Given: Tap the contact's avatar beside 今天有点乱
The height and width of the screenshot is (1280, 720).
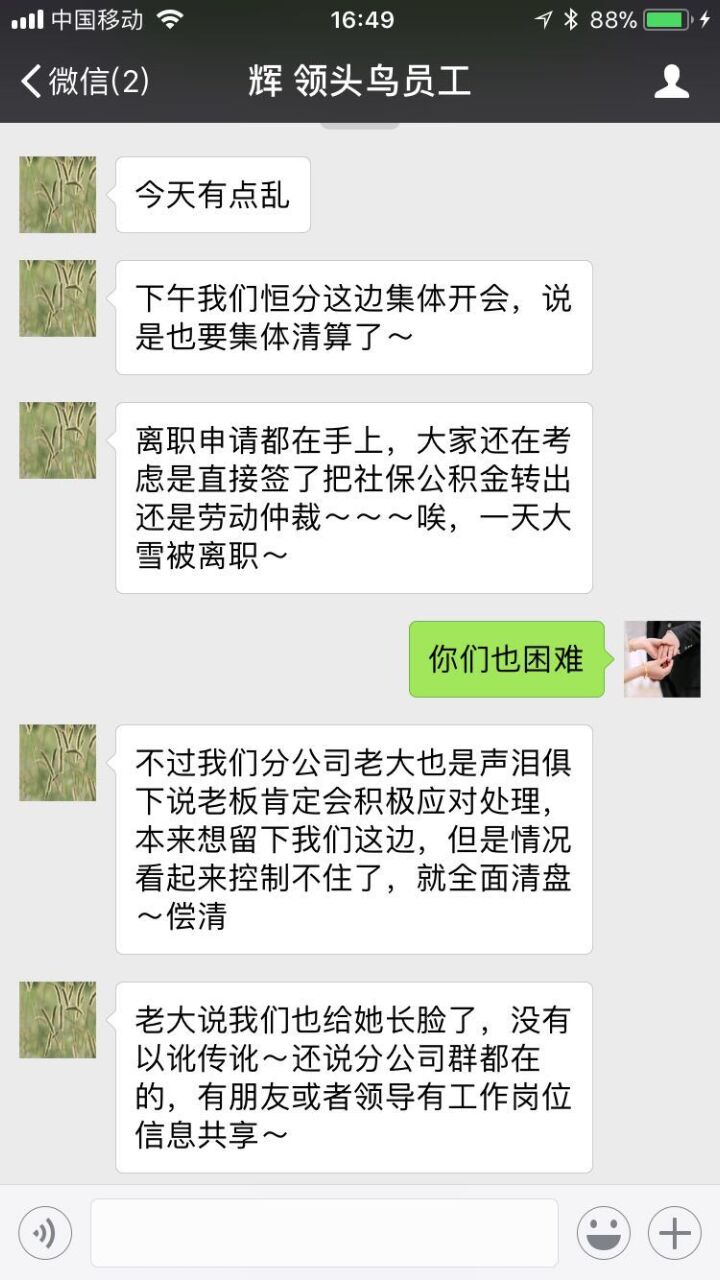Looking at the screenshot, I should 58,194.
